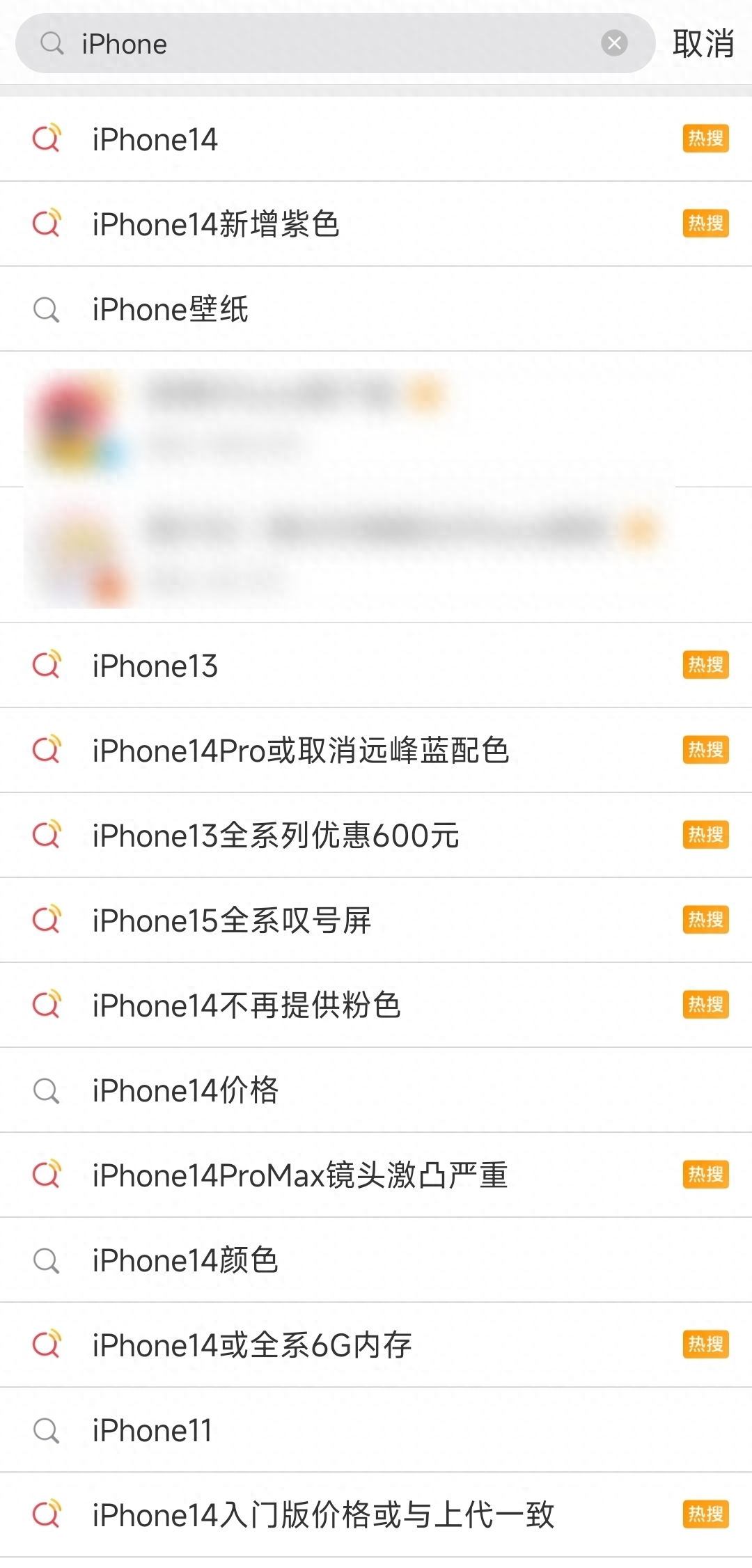
Task: Tap the 热搜 badge next to iPhone14ProMax镜头激凸严重
Action: [705, 1175]
